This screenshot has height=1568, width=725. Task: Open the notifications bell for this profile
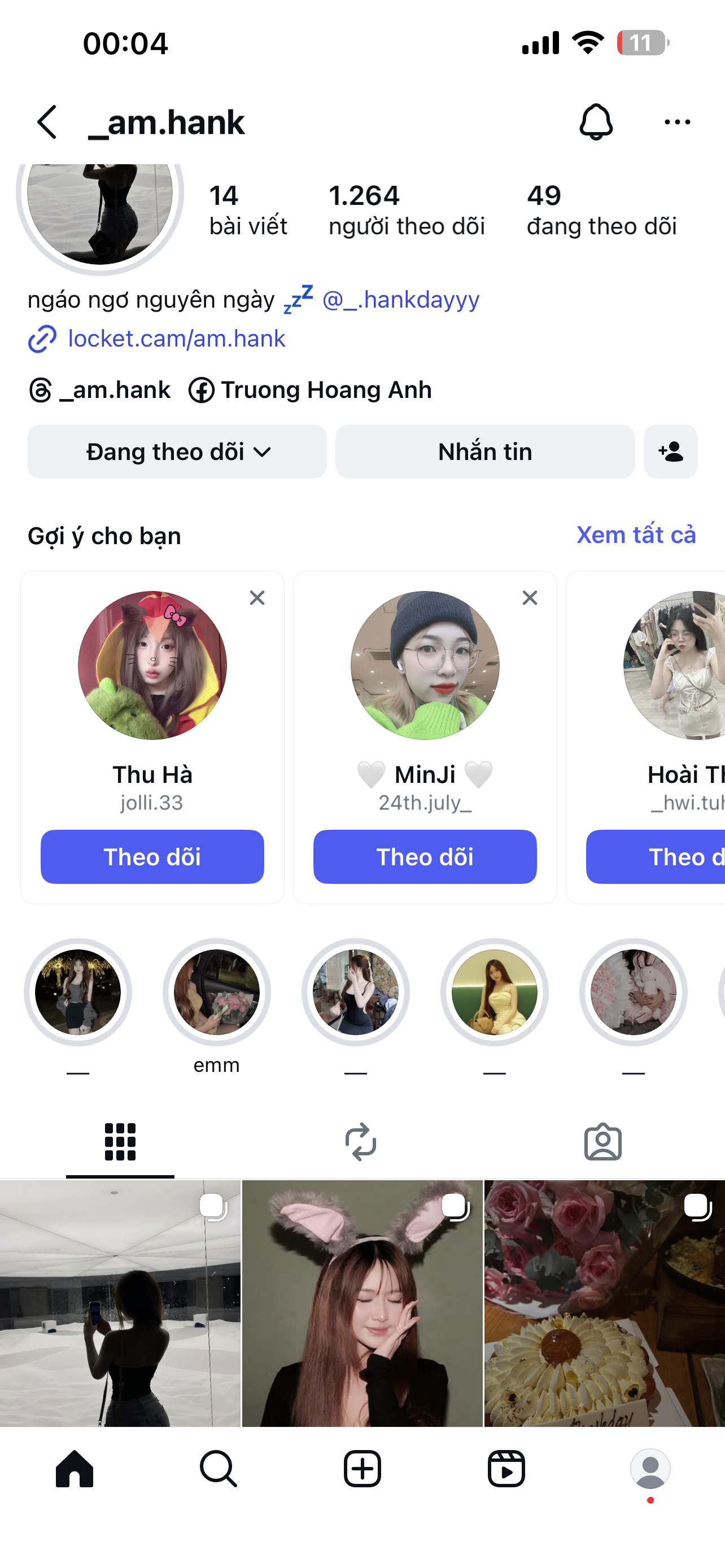(x=595, y=122)
